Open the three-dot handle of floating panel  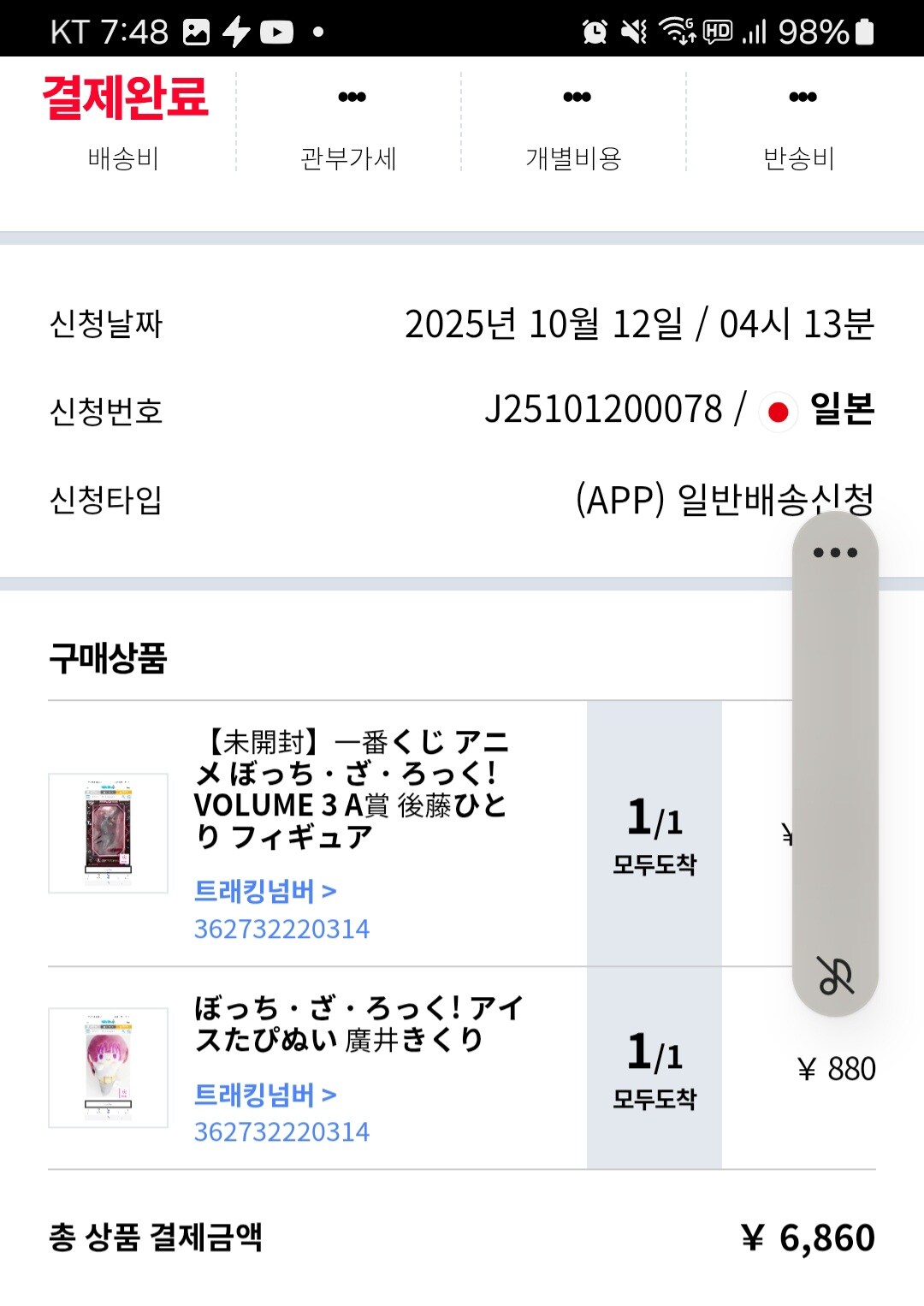coord(834,552)
